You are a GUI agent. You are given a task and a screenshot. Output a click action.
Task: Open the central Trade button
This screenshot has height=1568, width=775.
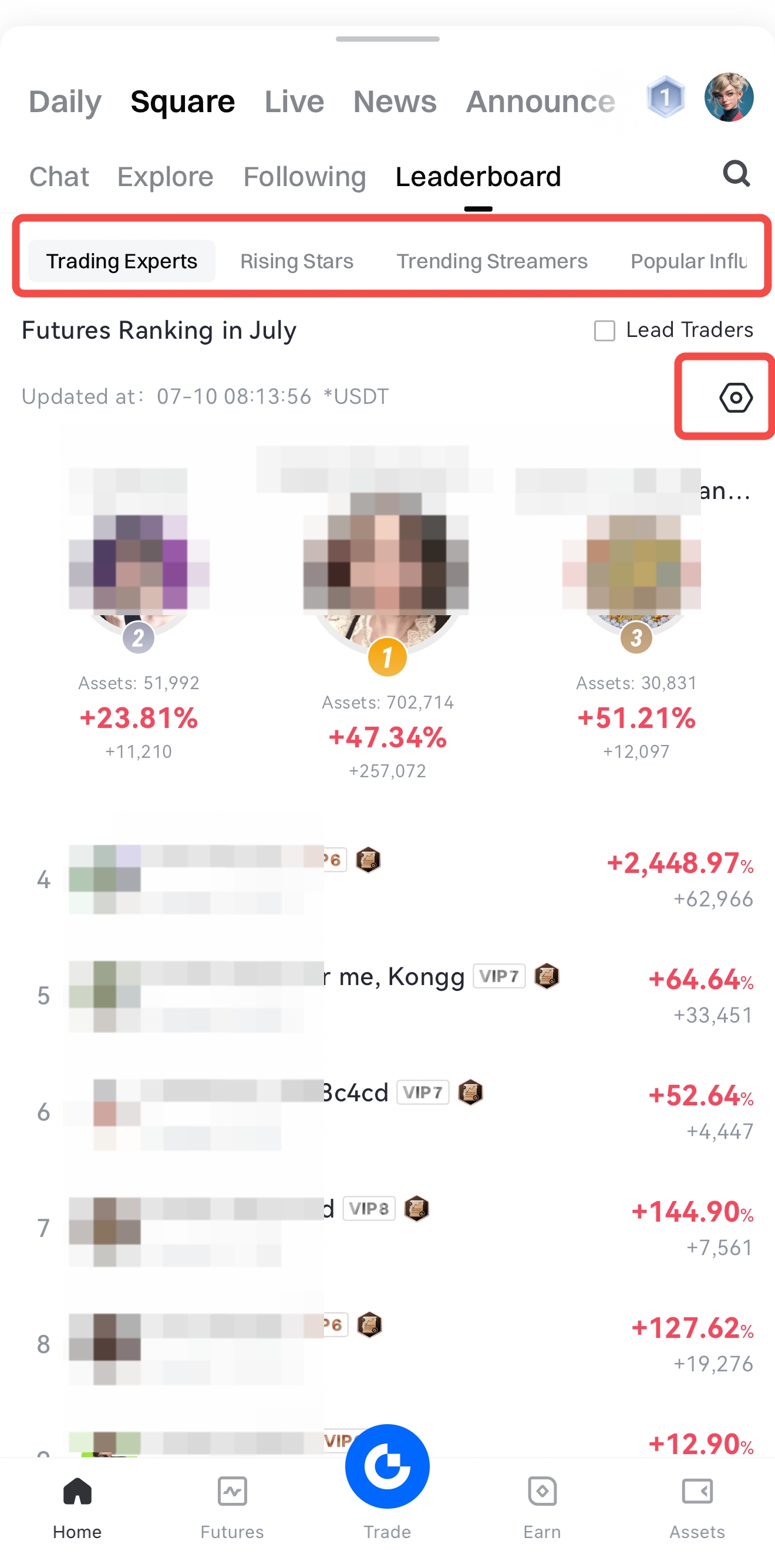pos(387,1468)
